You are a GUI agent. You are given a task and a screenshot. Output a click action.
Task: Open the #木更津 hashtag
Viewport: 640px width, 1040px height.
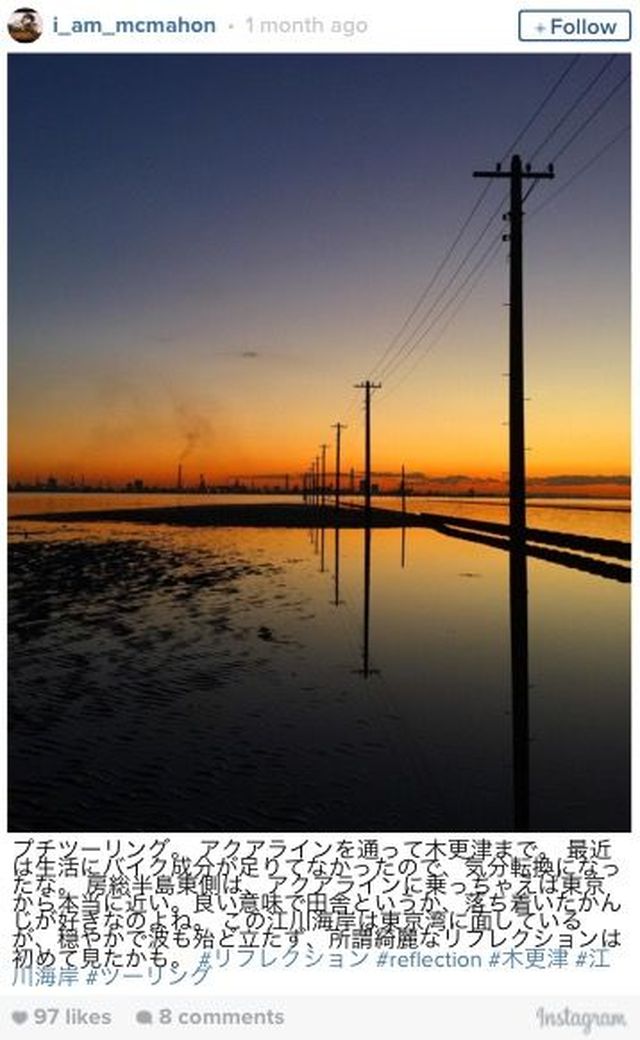pos(528,959)
